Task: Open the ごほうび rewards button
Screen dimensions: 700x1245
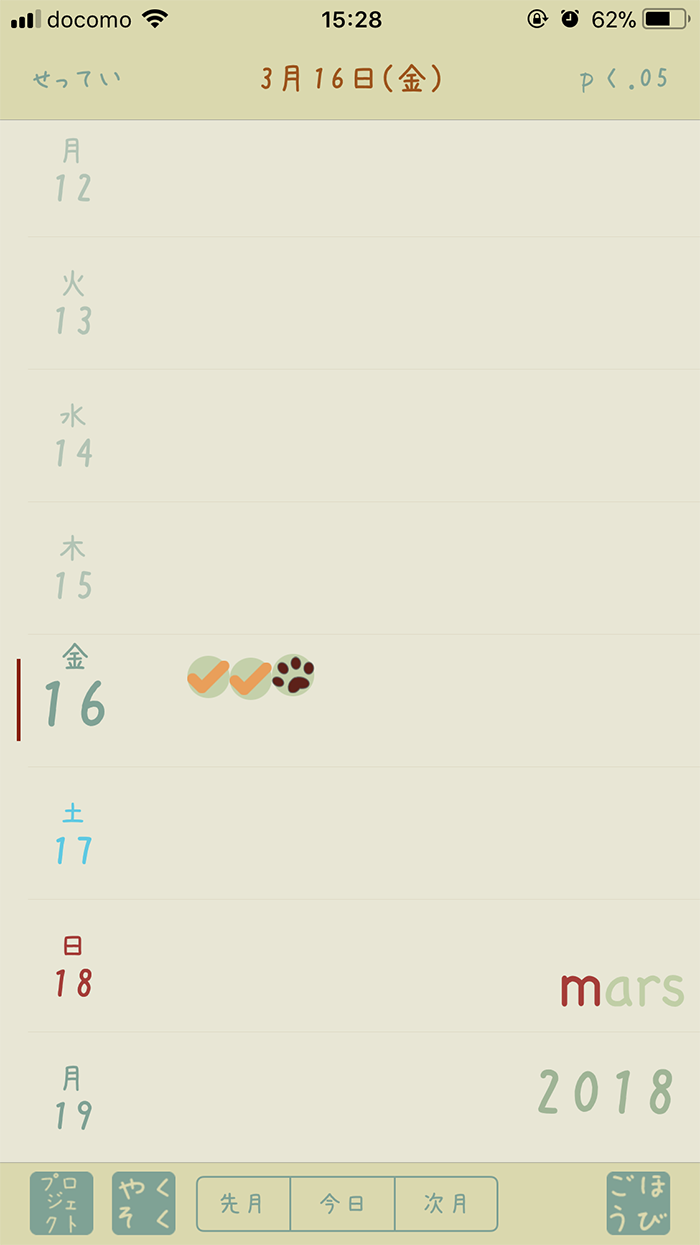Action: (638, 1203)
